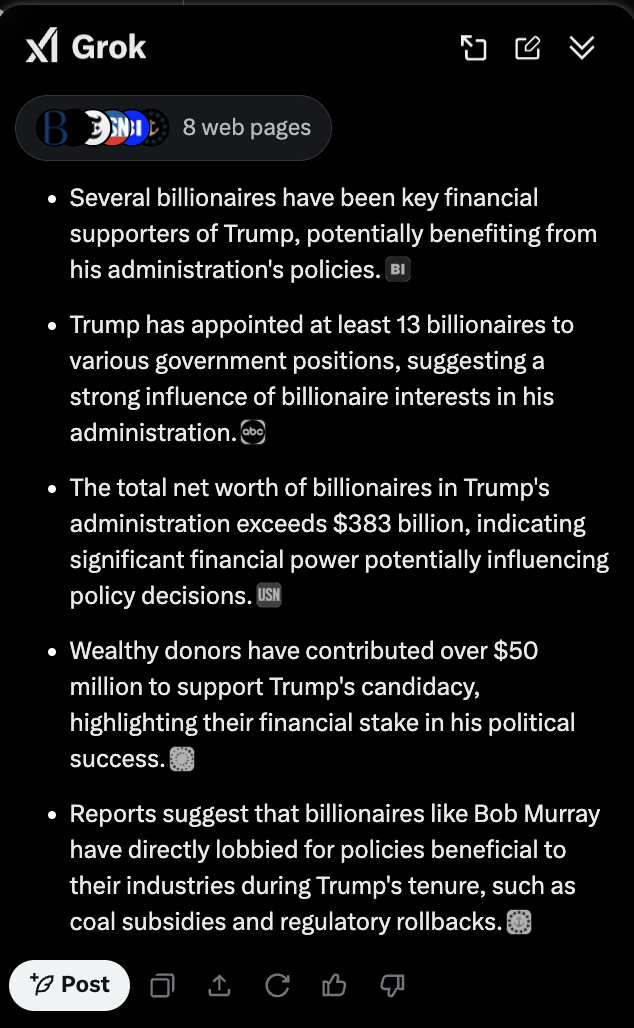Open the BI source citation link
Screen dimensions: 634x1028
pyautogui.click(x=397, y=270)
